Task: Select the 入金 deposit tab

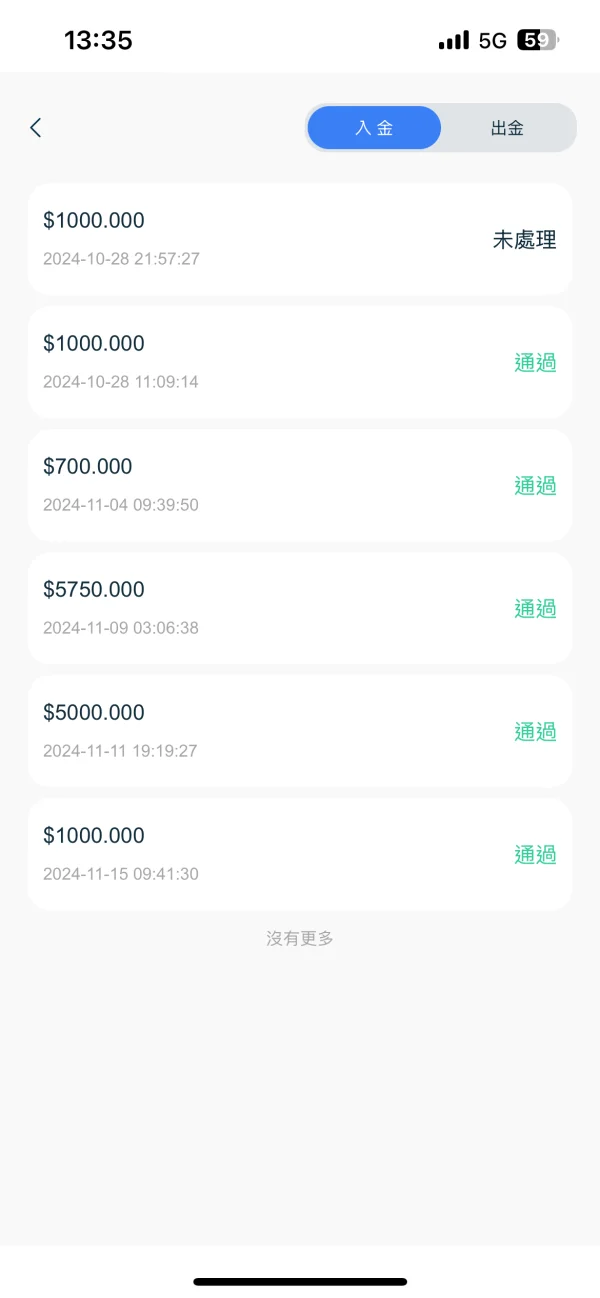Action: pyautogui.click(x=374, y=128)
